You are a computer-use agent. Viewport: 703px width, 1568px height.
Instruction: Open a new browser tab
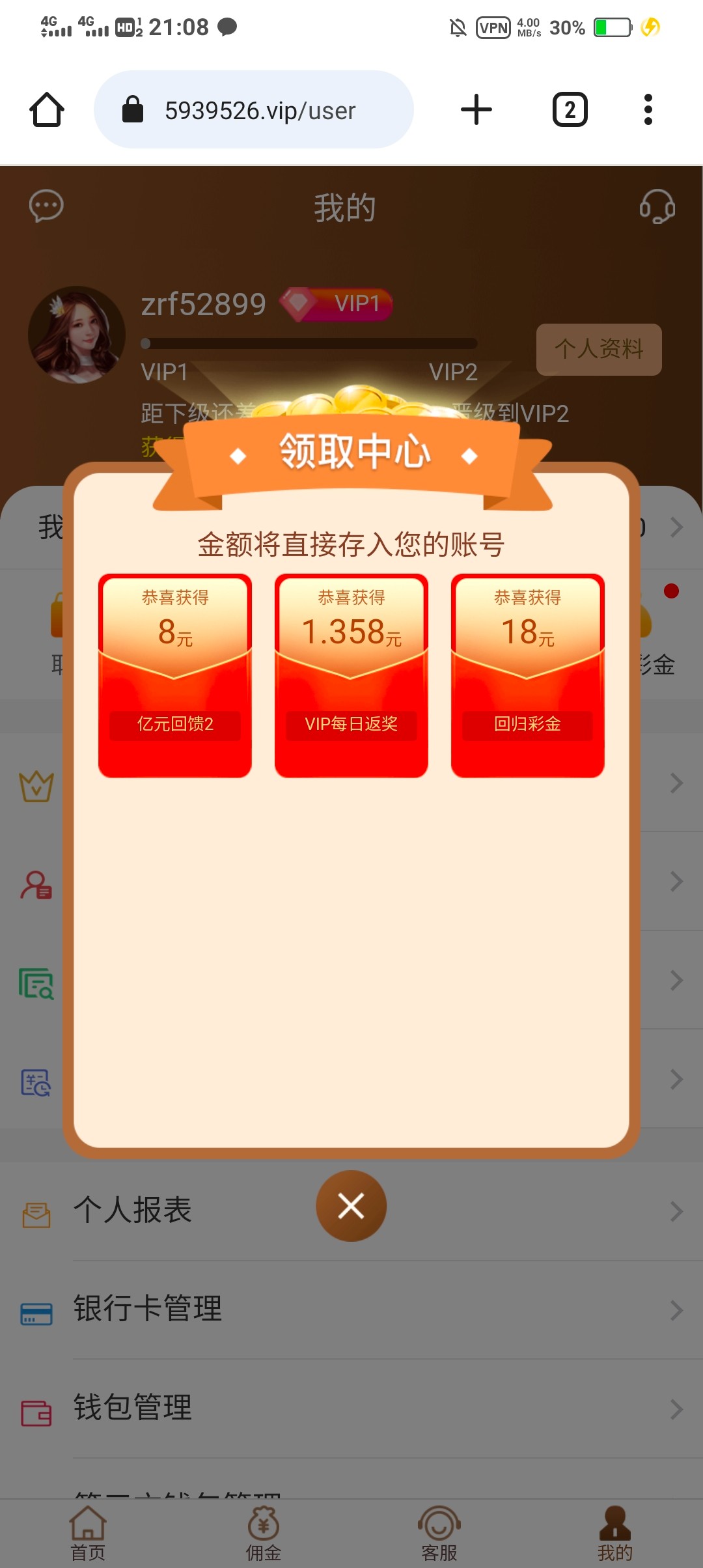[x=476, y=109]
